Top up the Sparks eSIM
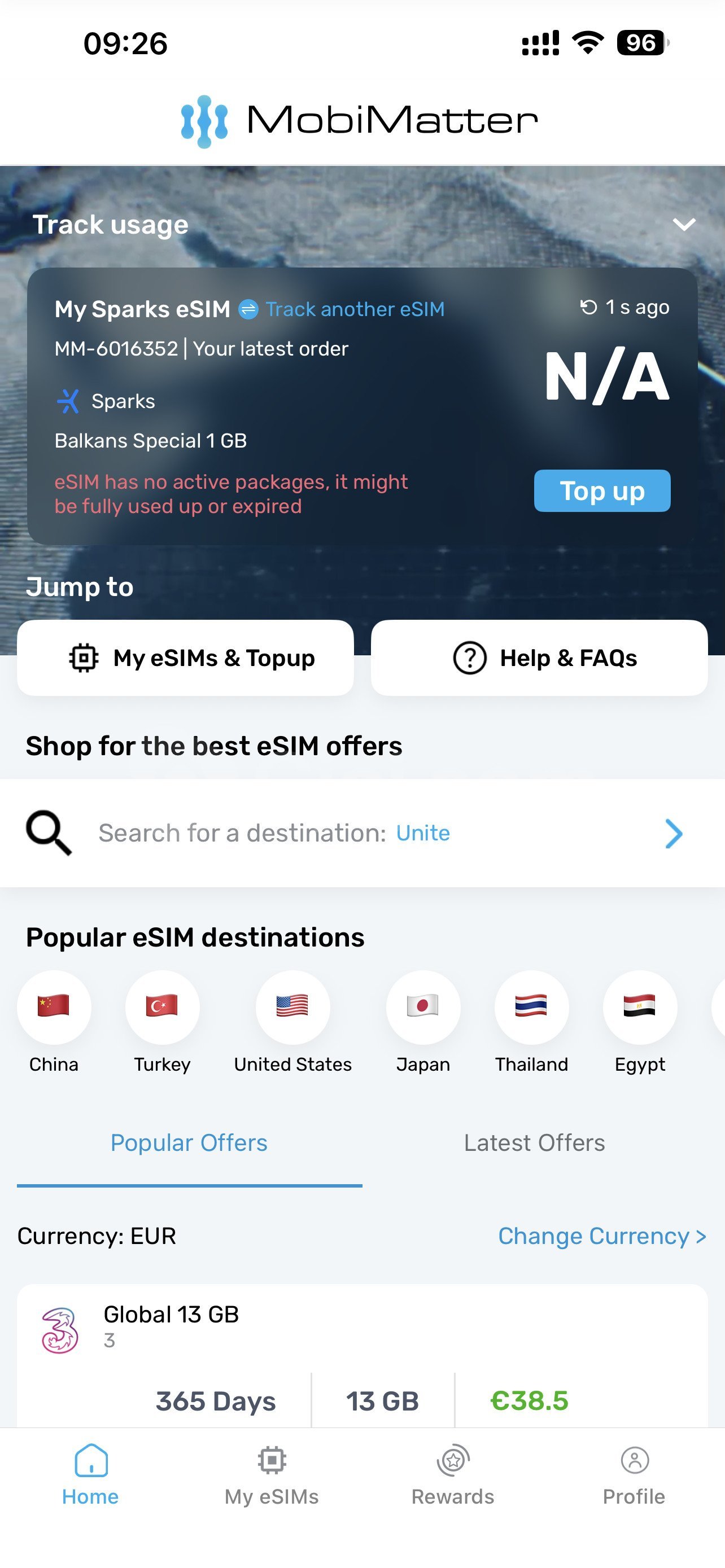The image size is (725, 1568). [x=601, y=490]
